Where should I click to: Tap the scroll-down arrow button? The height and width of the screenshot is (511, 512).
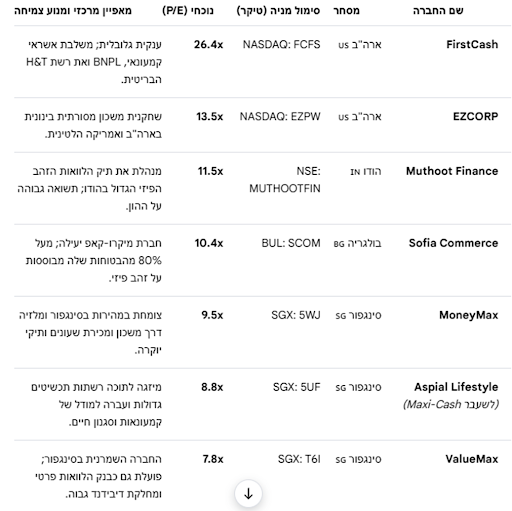coord(248,493)
